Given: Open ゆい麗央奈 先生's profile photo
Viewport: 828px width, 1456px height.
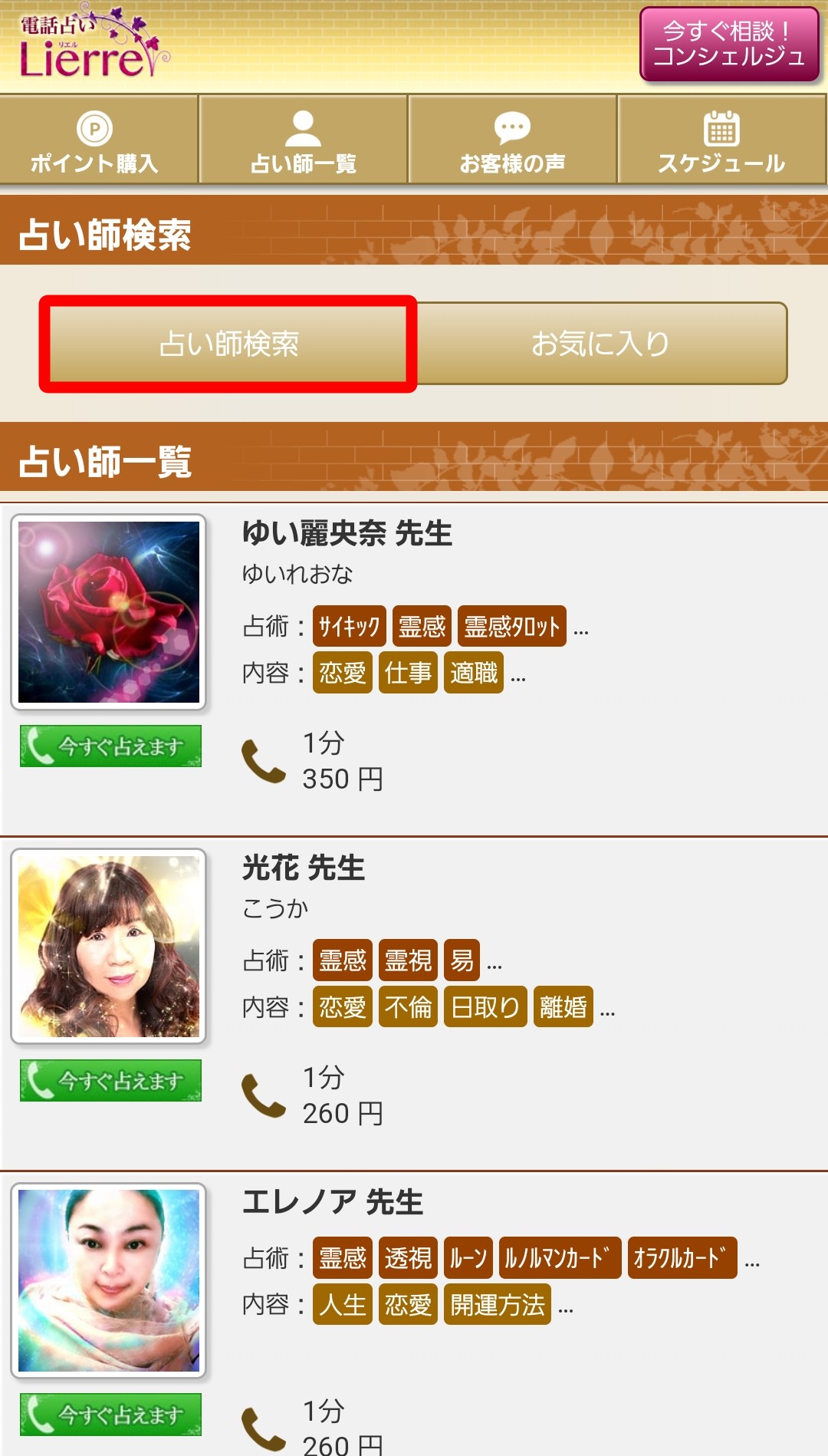Looking at the screenshot, I should point(109,612).
